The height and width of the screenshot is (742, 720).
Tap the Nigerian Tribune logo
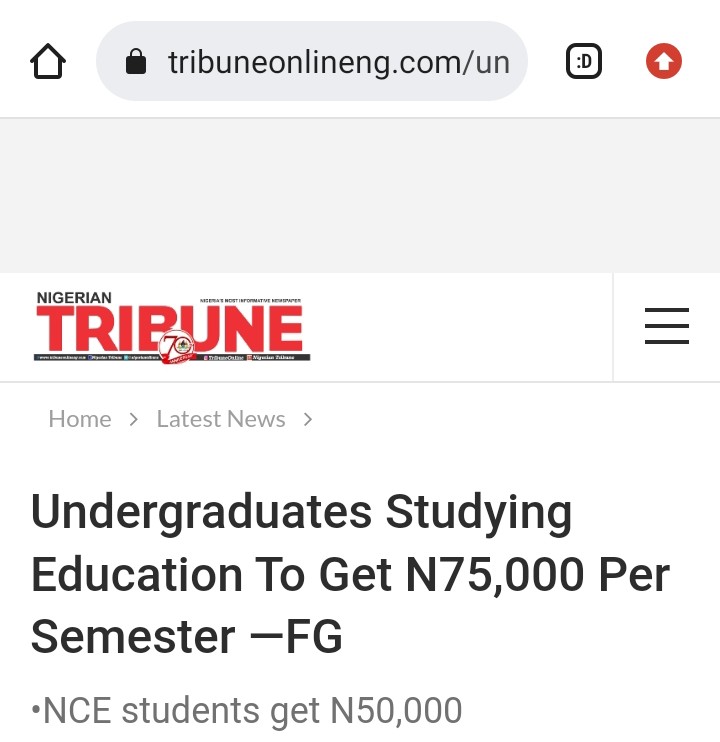pos(172,327)
